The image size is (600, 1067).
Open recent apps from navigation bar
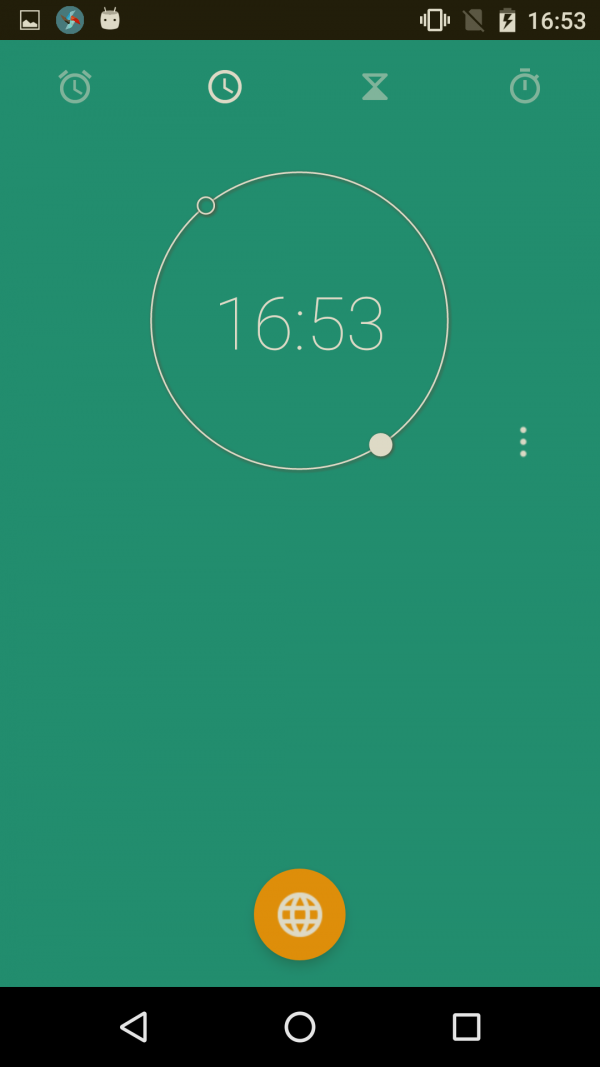click(x=466, y=1026)
